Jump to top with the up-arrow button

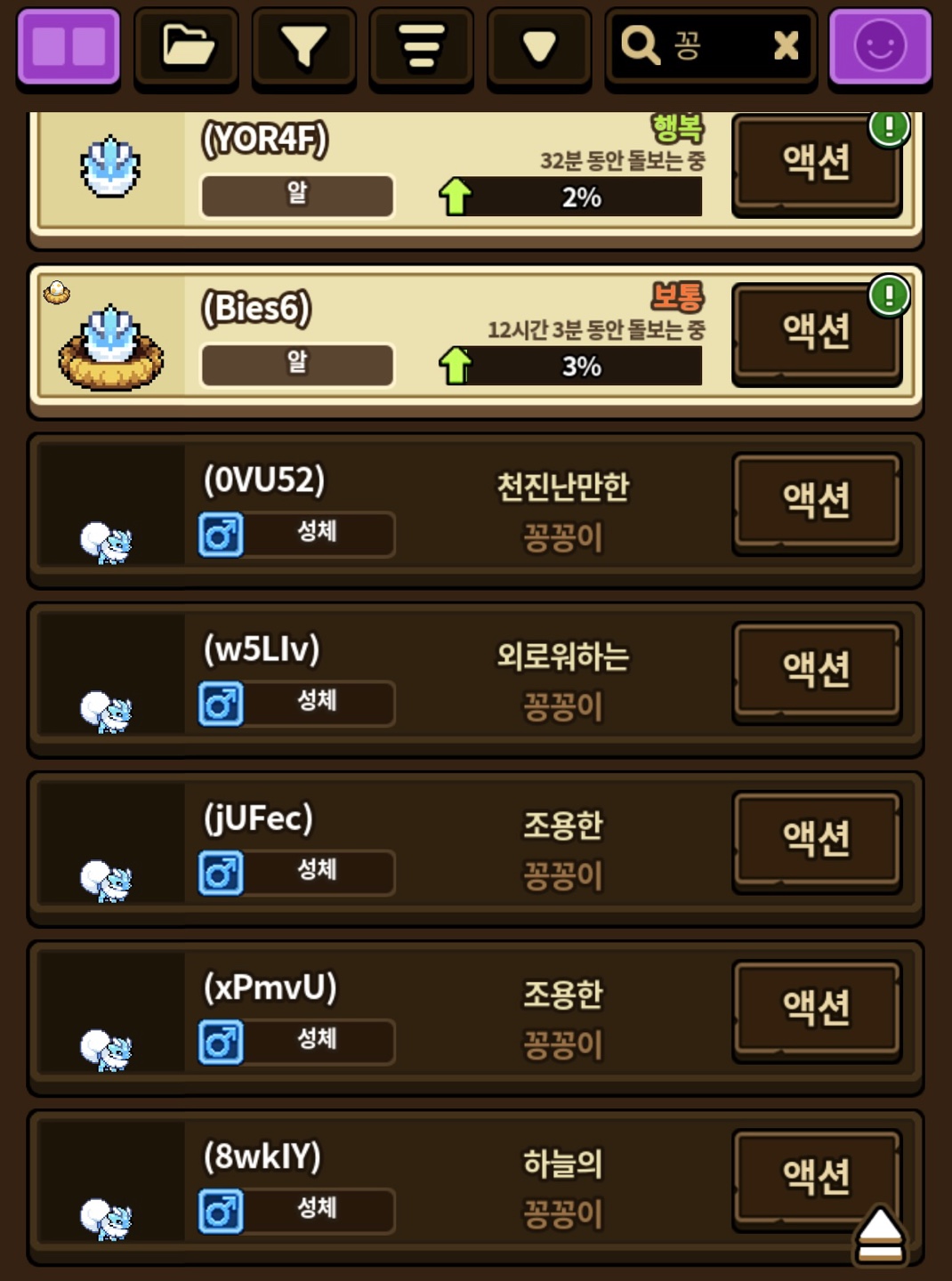click(x=880, y=1236)
